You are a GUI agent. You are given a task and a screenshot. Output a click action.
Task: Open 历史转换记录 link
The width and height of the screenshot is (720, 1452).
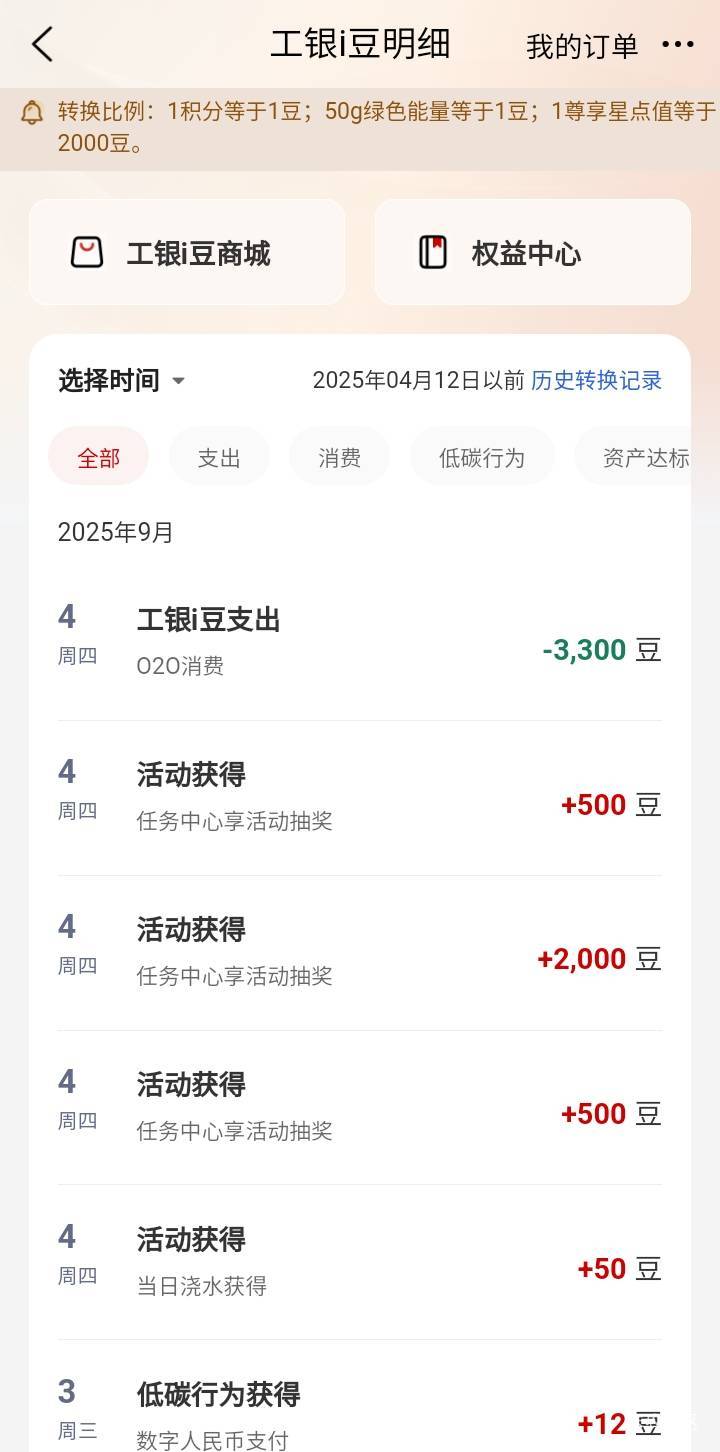pyautogui.click(x=596, y=381)
